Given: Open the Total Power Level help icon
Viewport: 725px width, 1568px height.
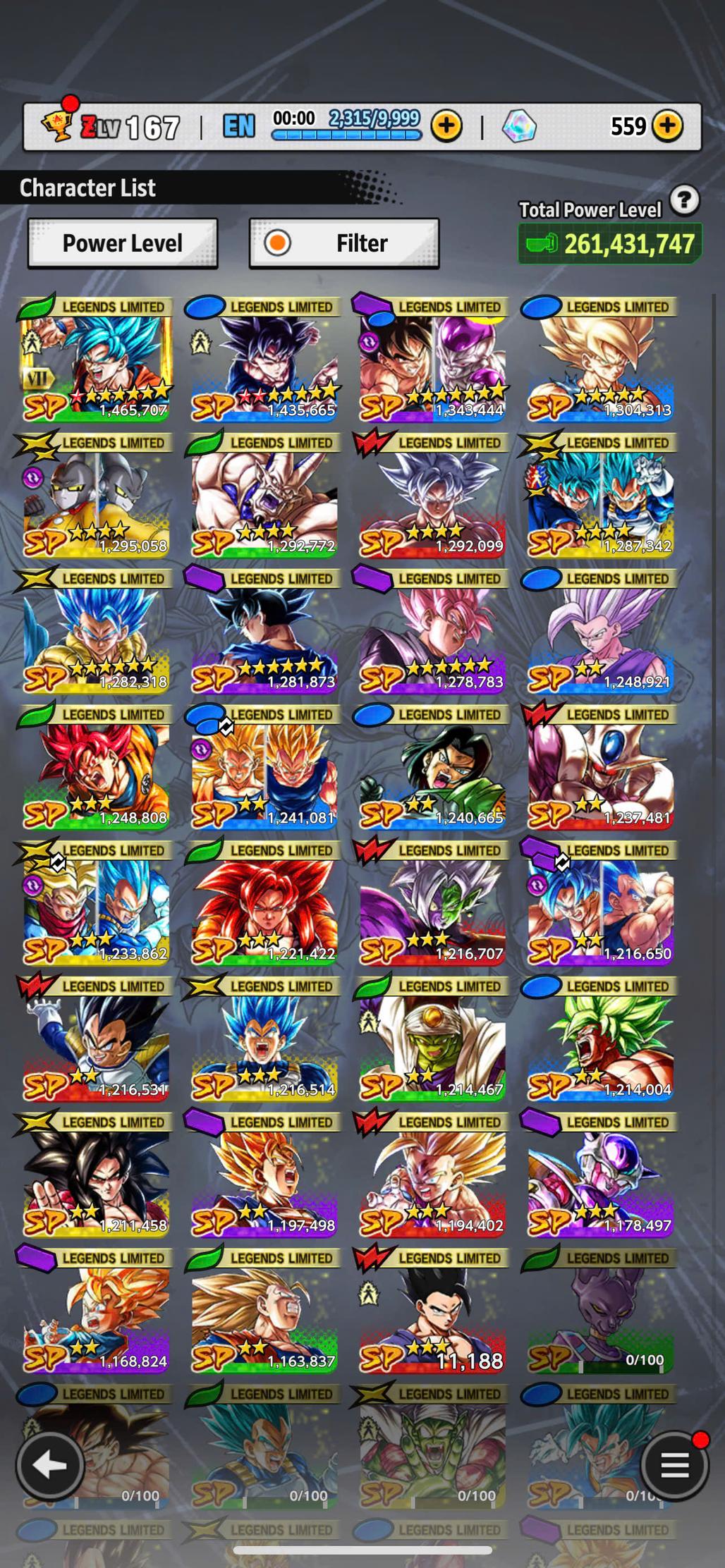Looking at the screenshot, I should point(684,201).
